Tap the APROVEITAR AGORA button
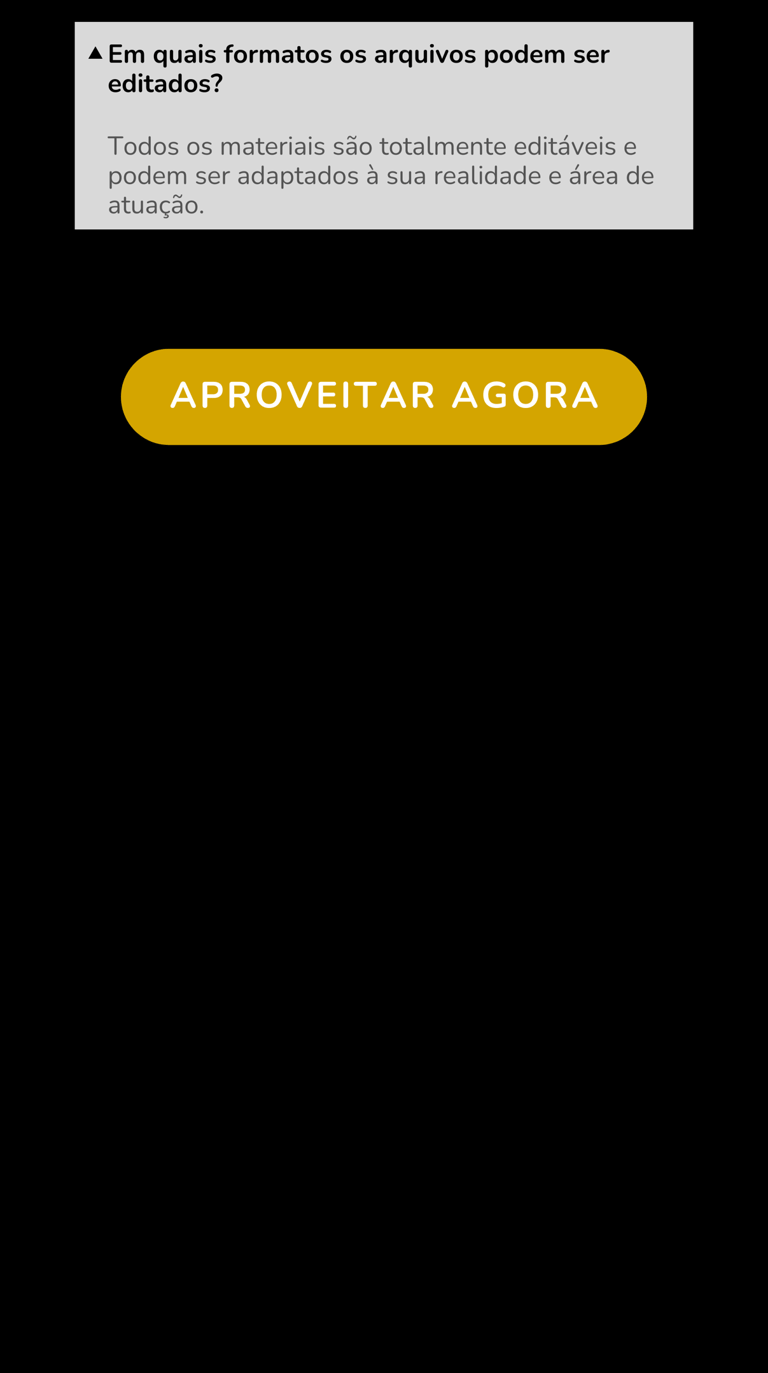The width and height of the screenshot is (768, 1373). click(x=384, y=397)
